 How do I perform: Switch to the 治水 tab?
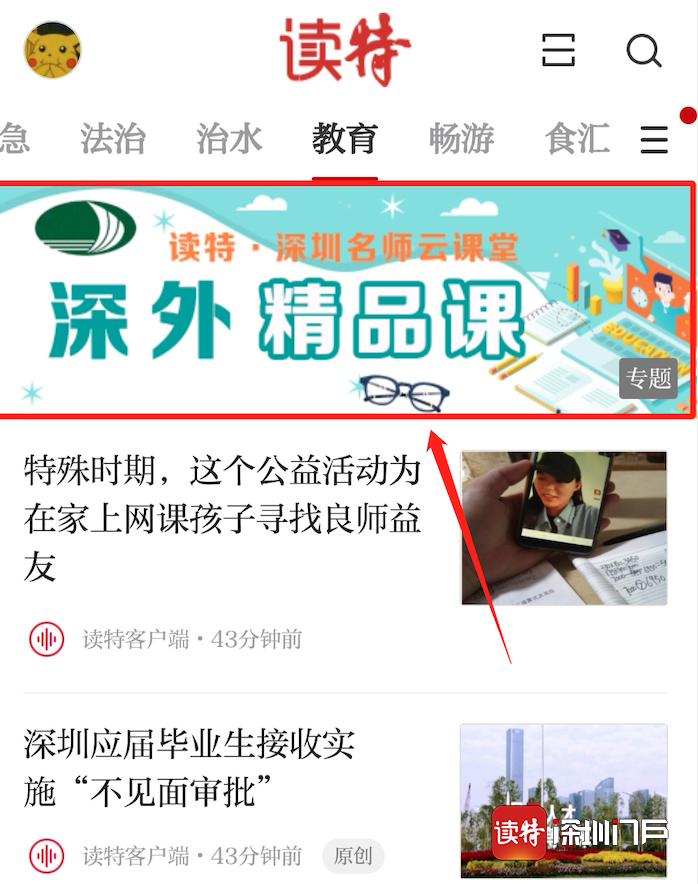pos(229,139)
